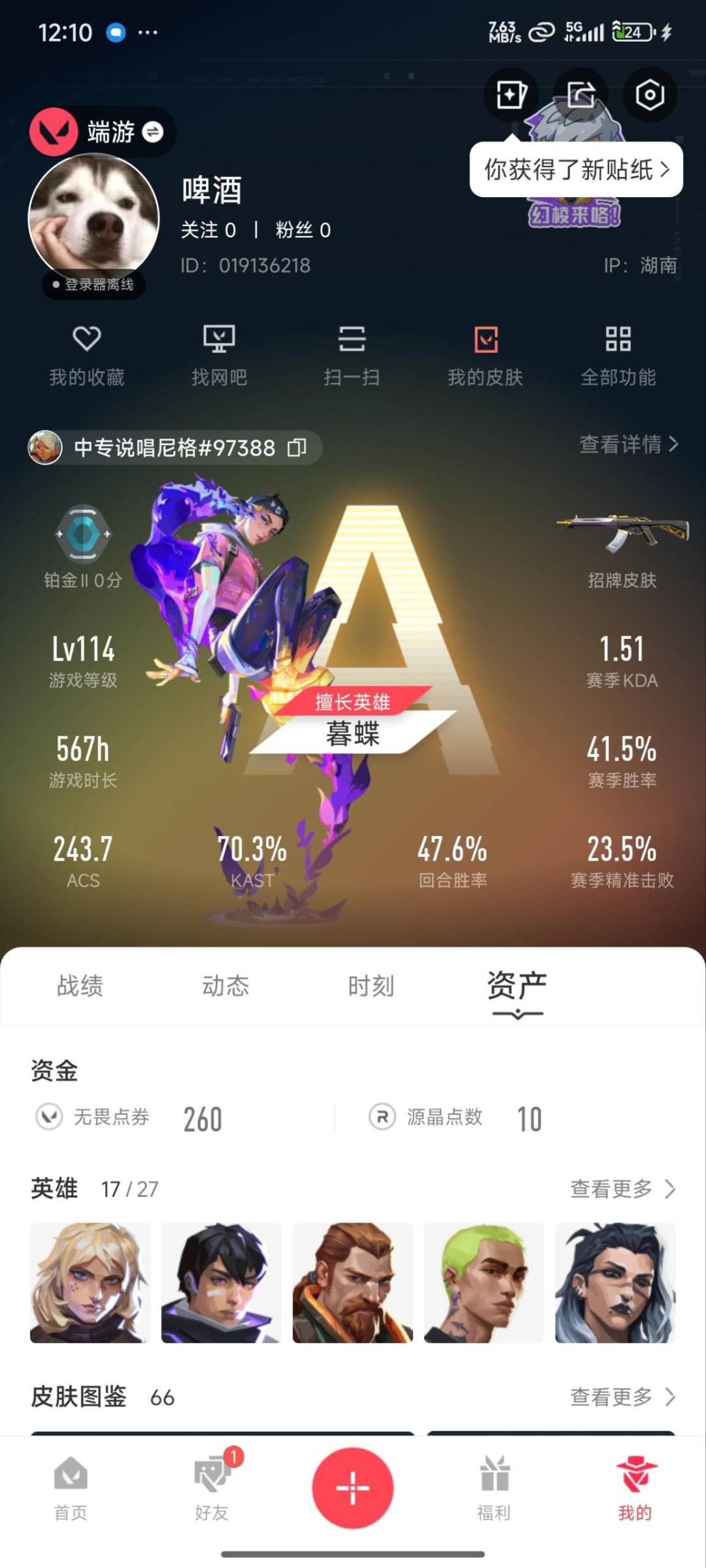The width and height of the screenshot is (706, 1568).
Task: Switch to the 时刻 tab
Action: click(x=371, y=985)
